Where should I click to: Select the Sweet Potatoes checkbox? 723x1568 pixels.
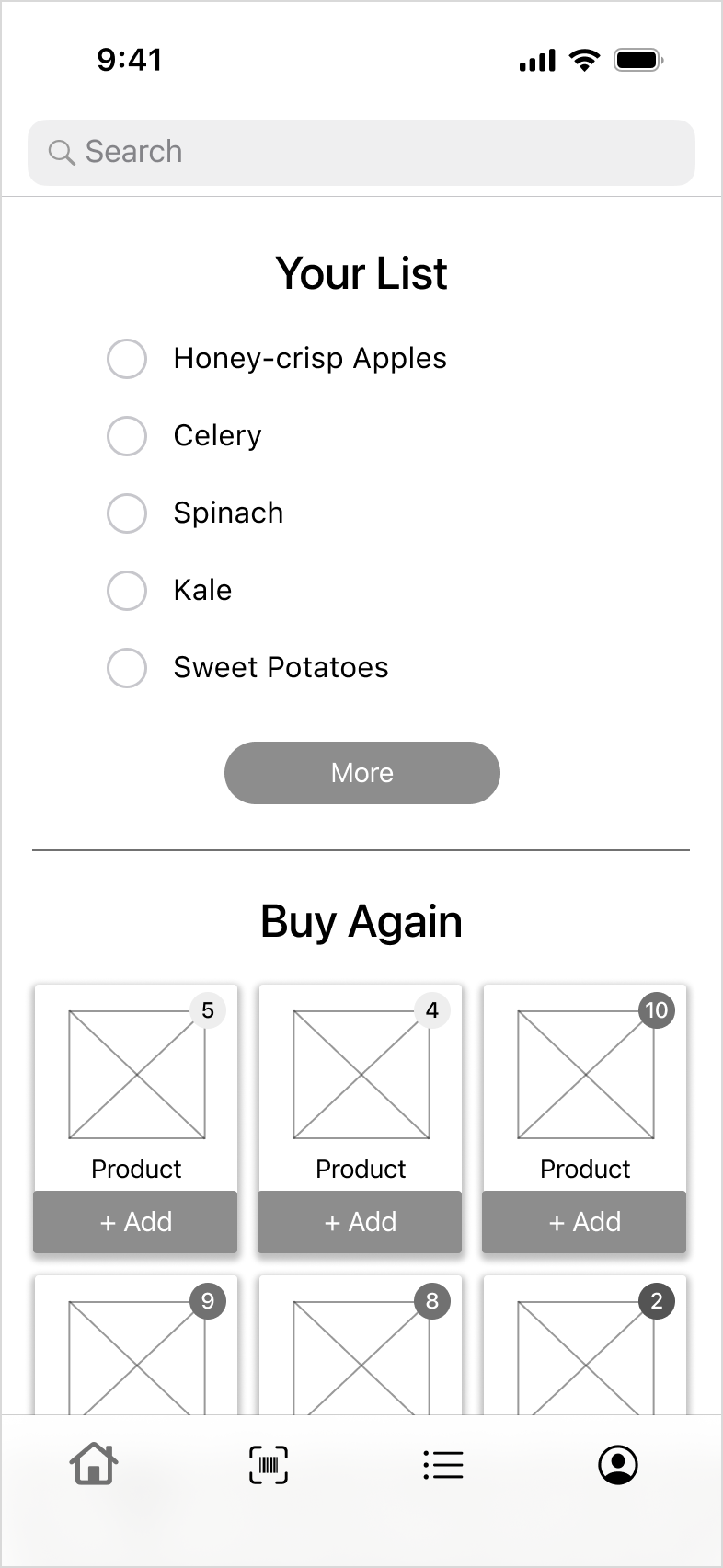pos(127,668)
